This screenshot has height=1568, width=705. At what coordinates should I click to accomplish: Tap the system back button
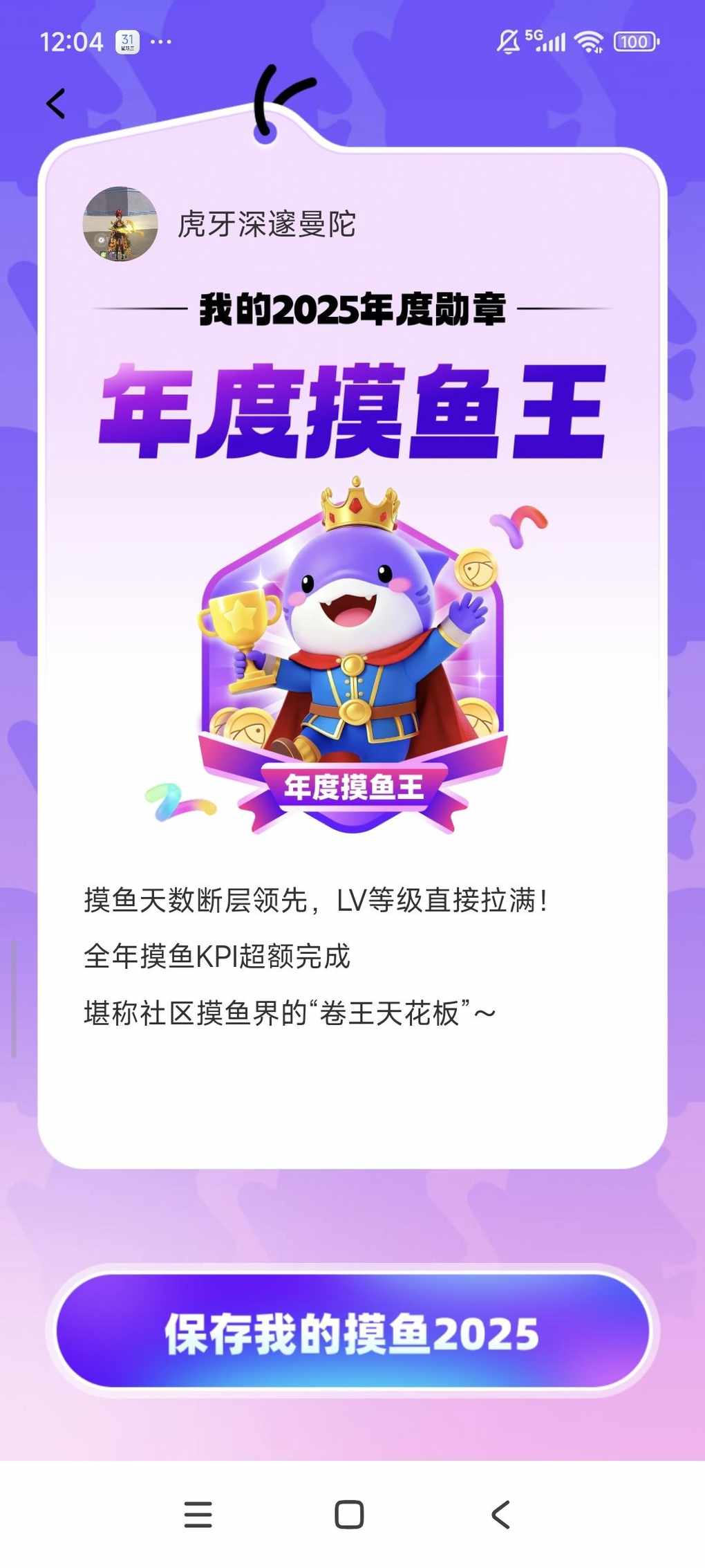(x=501, y=1514)
